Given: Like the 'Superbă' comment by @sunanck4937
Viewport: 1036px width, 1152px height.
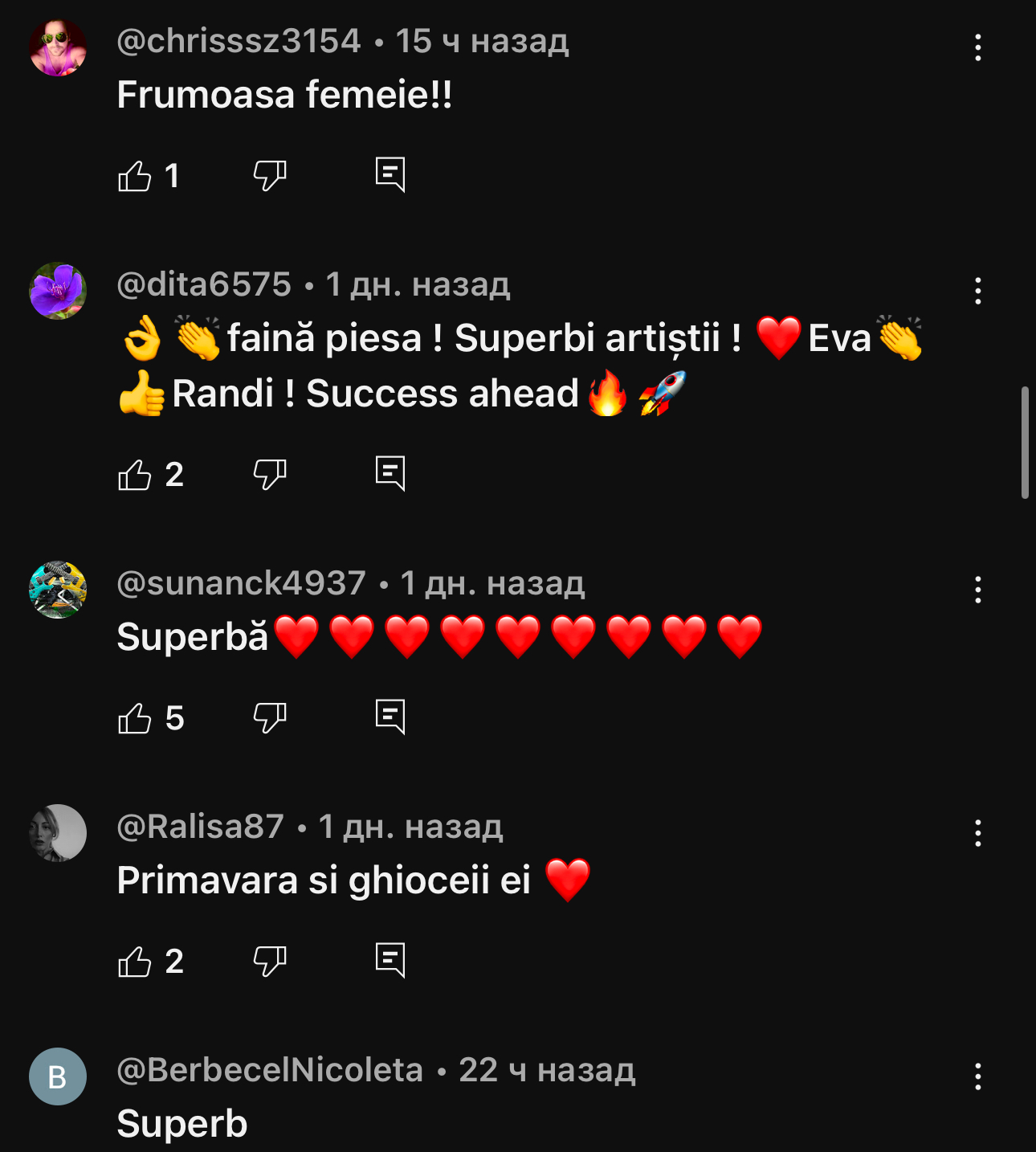Looking at the screenshot, I should [x=135, y=718].
